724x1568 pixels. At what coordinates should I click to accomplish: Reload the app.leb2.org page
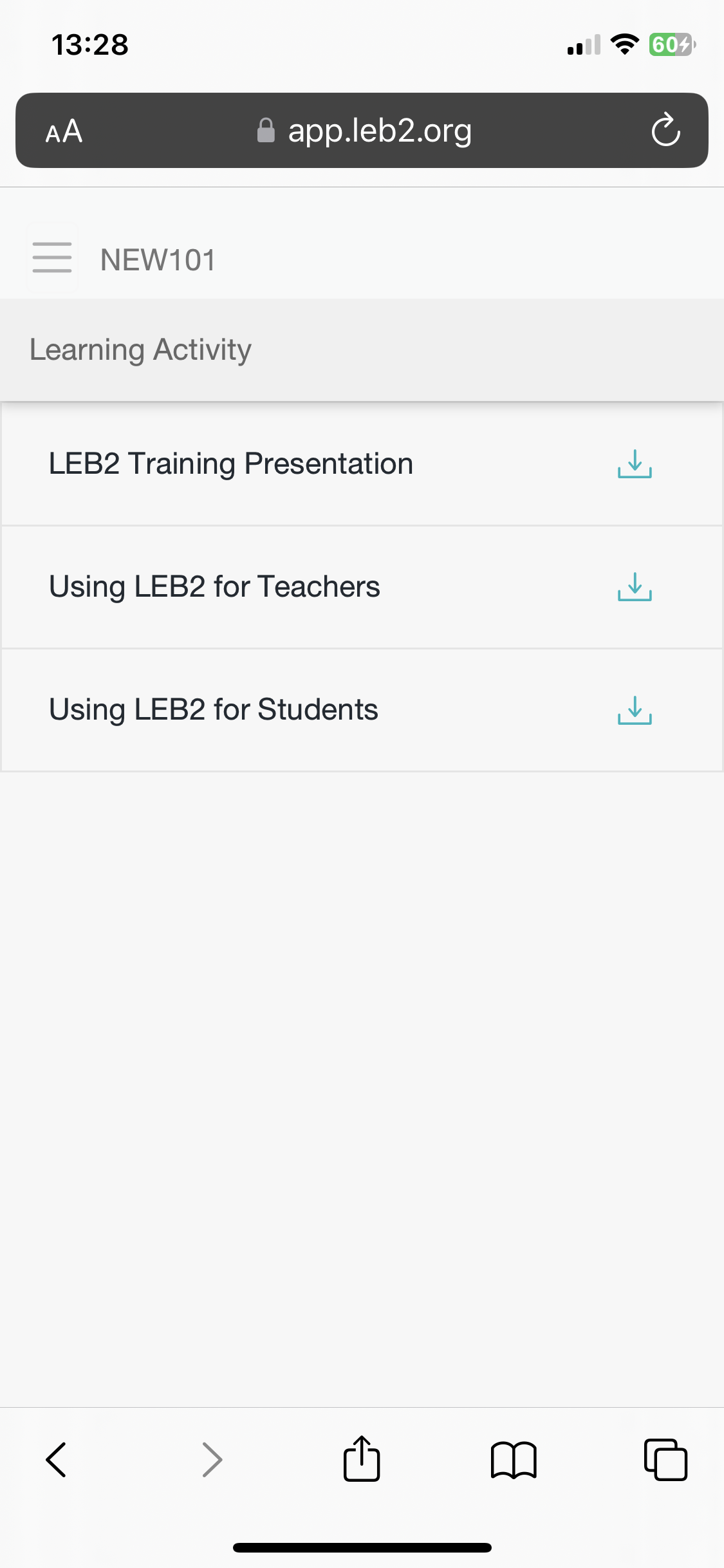(666, 130)
